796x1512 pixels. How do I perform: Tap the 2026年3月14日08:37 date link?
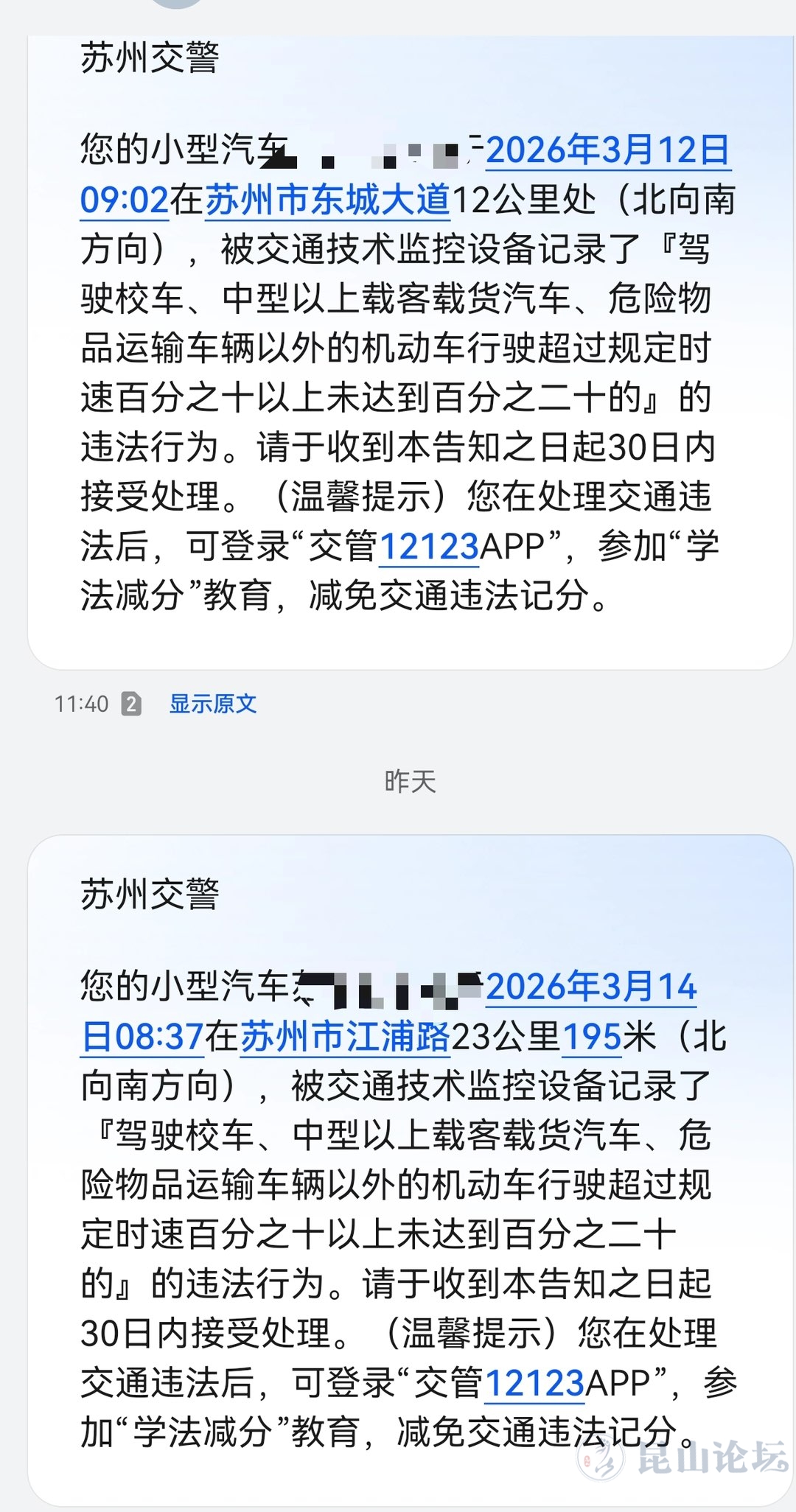pos(590,987)
